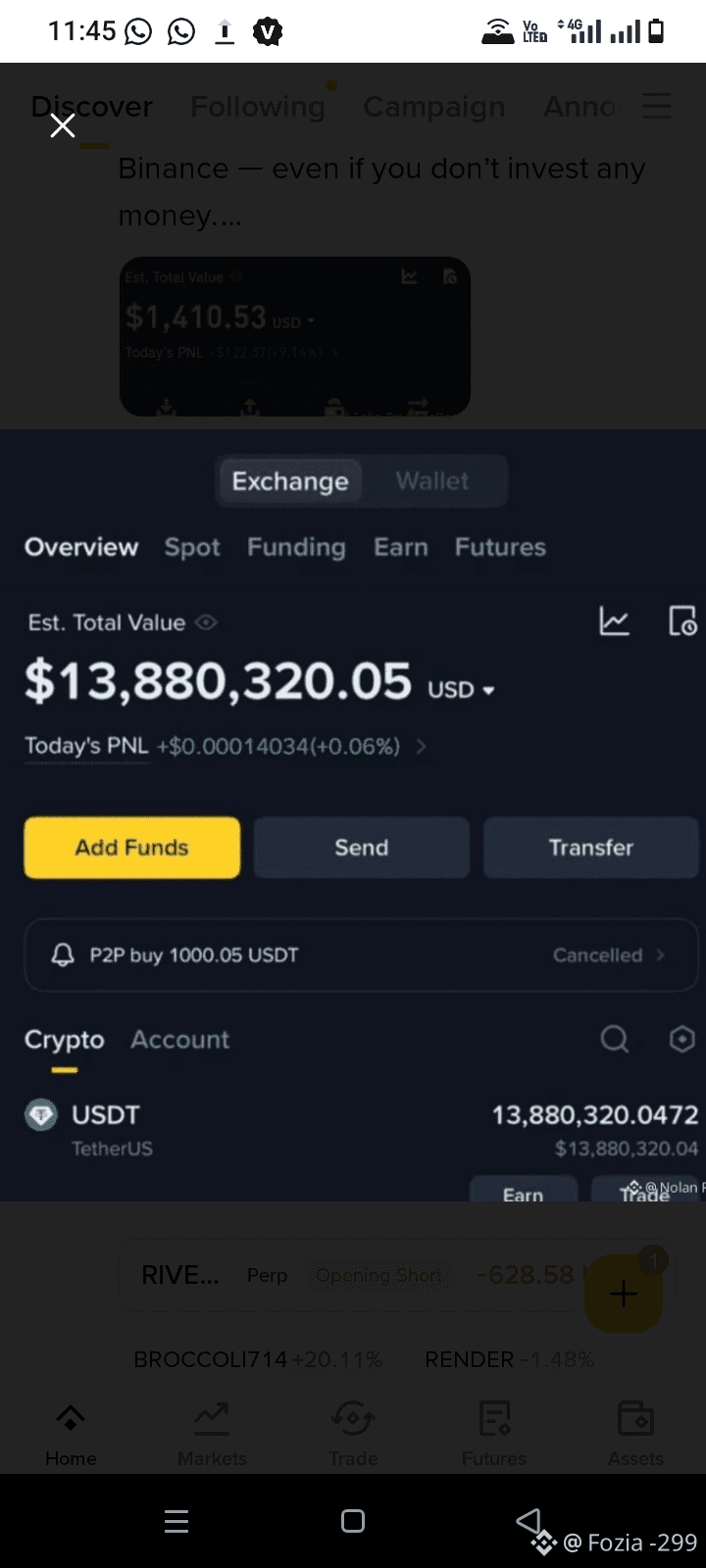Tap the P2P notification bell icon
This screenshot has width=706, height=1568.
click(64, 955)
